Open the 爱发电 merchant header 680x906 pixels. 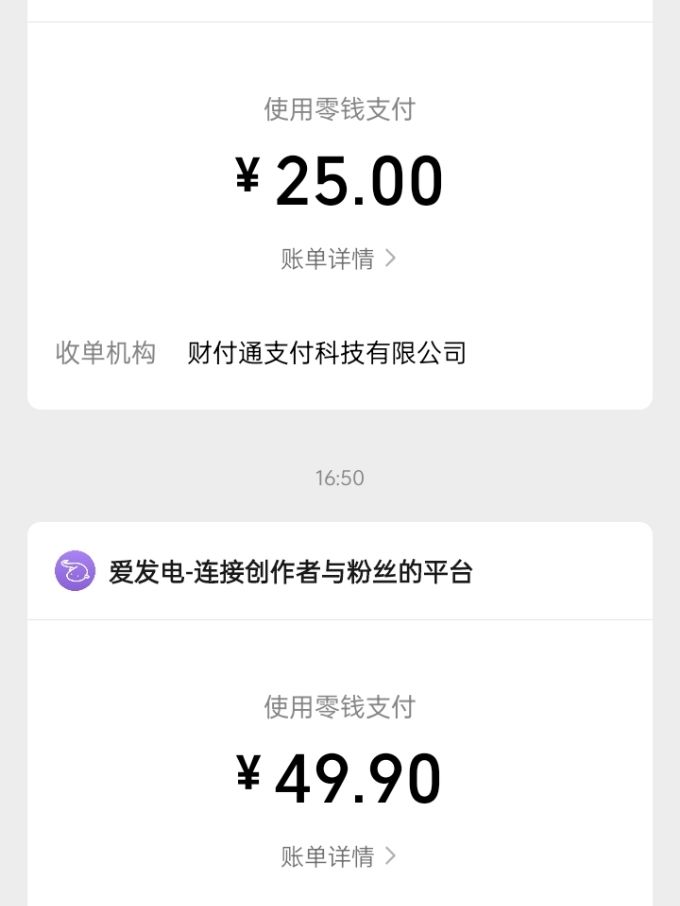point(290,572)
